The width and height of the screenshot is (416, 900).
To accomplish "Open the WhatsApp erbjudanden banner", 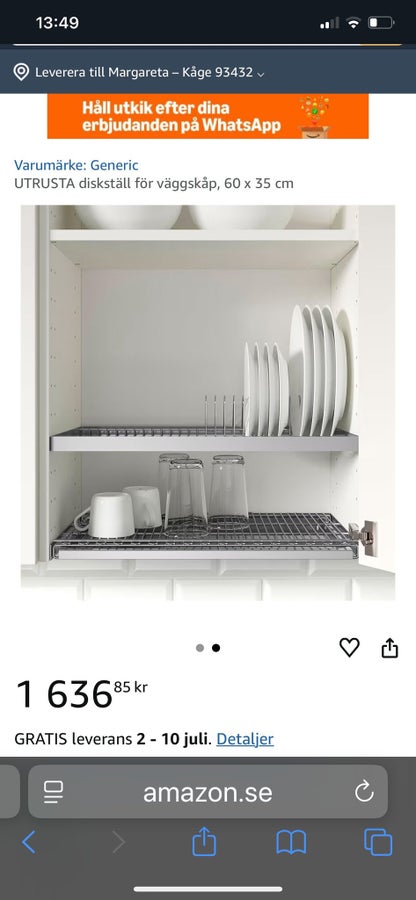I will pyautogui.click(x=208, y=117).
